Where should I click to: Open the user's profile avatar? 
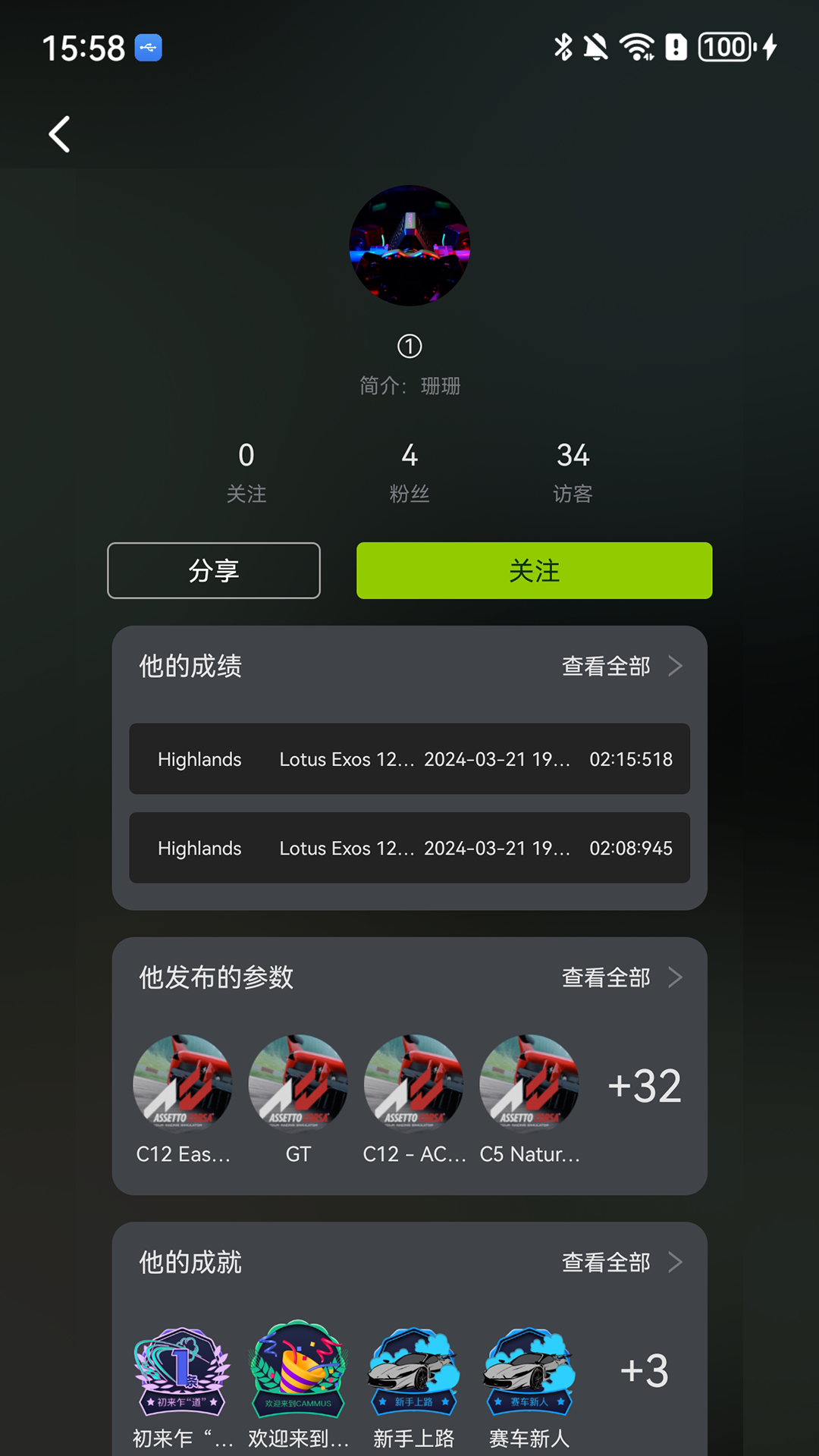409,246
